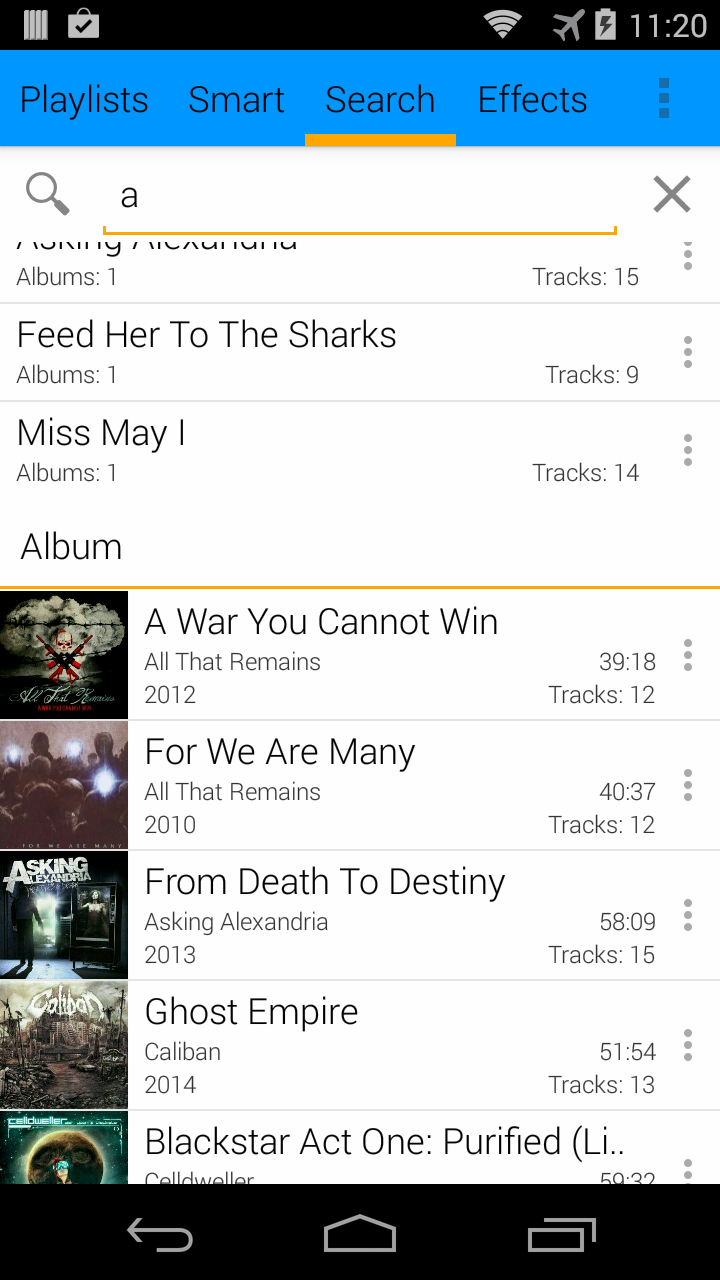Focus the search text field

click(x=360, y=196)
